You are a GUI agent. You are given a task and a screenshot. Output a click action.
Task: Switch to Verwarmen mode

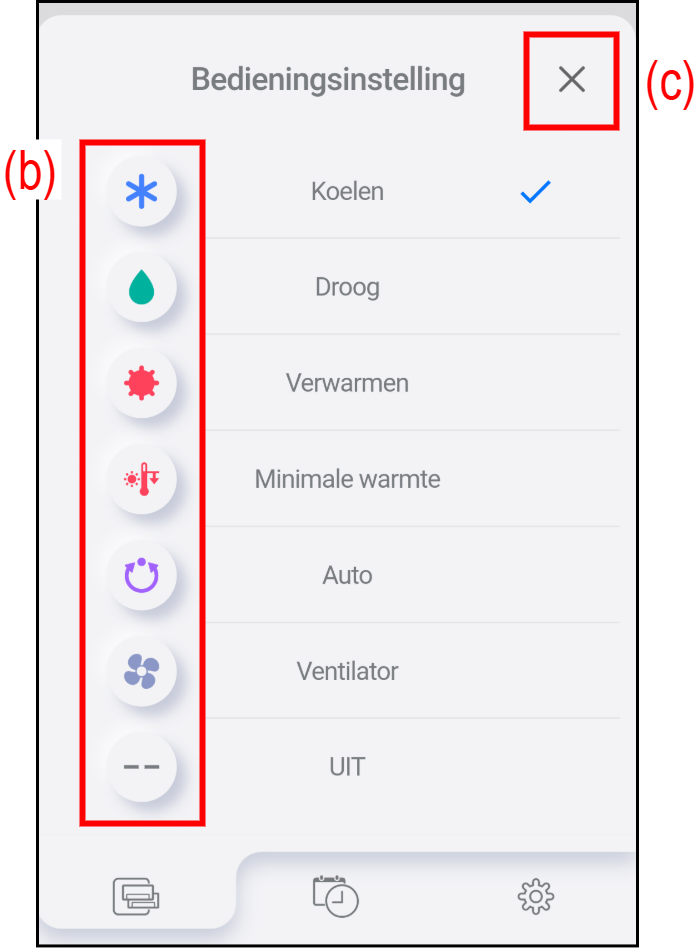(x=347, y=383)
